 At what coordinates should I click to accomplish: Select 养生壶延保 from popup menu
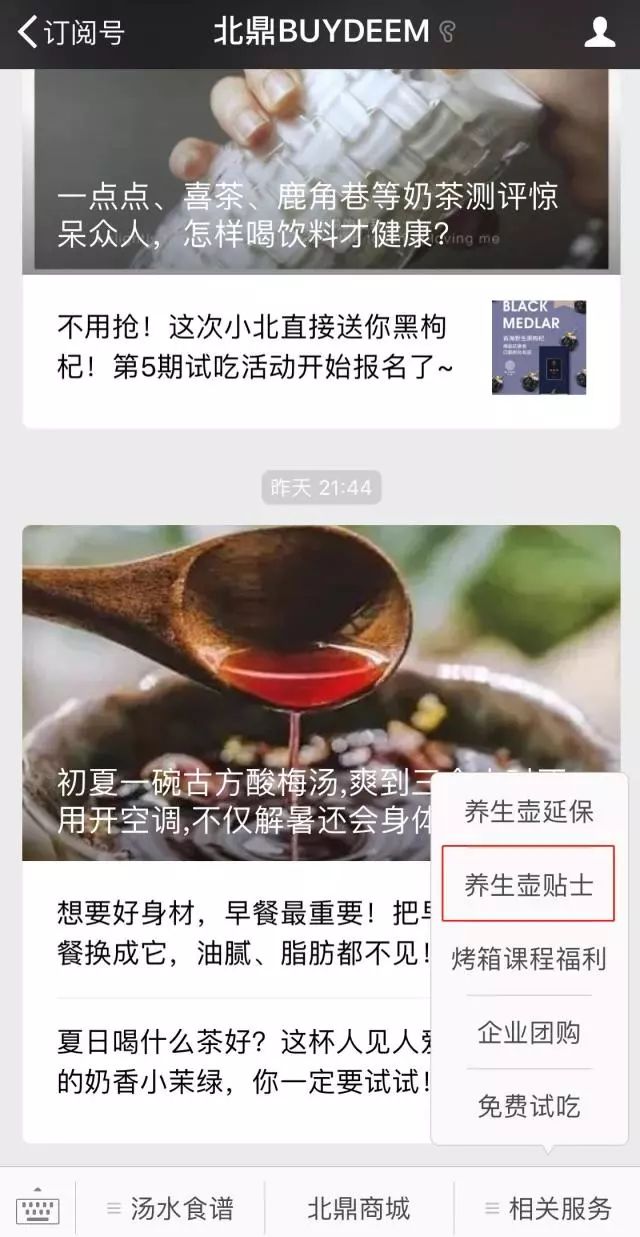[x=528, y=811]
